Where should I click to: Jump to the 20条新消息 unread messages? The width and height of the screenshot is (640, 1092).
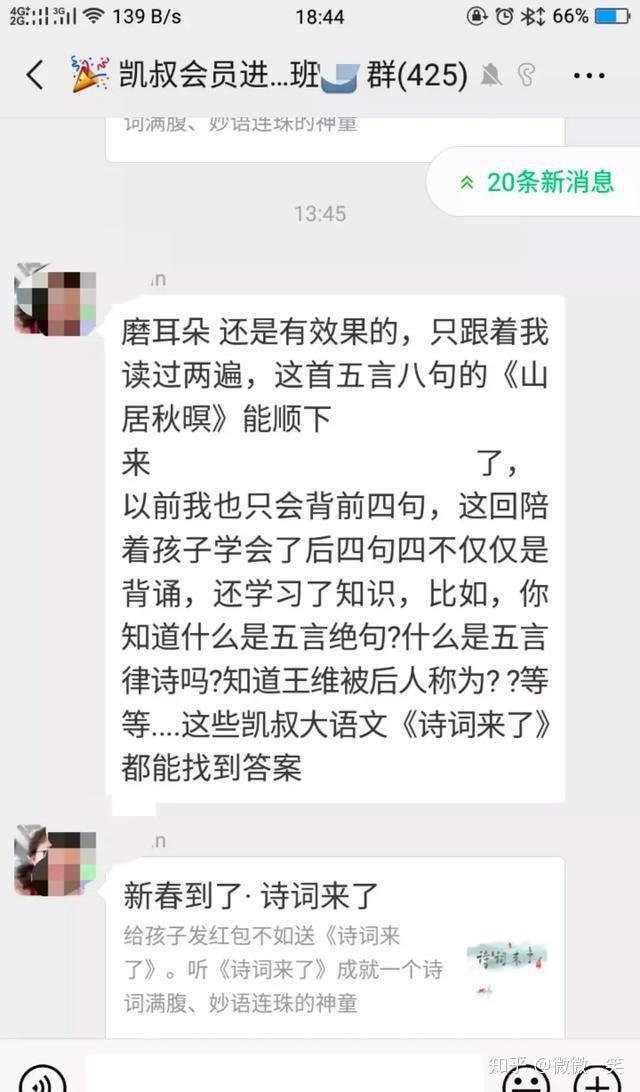536,182
